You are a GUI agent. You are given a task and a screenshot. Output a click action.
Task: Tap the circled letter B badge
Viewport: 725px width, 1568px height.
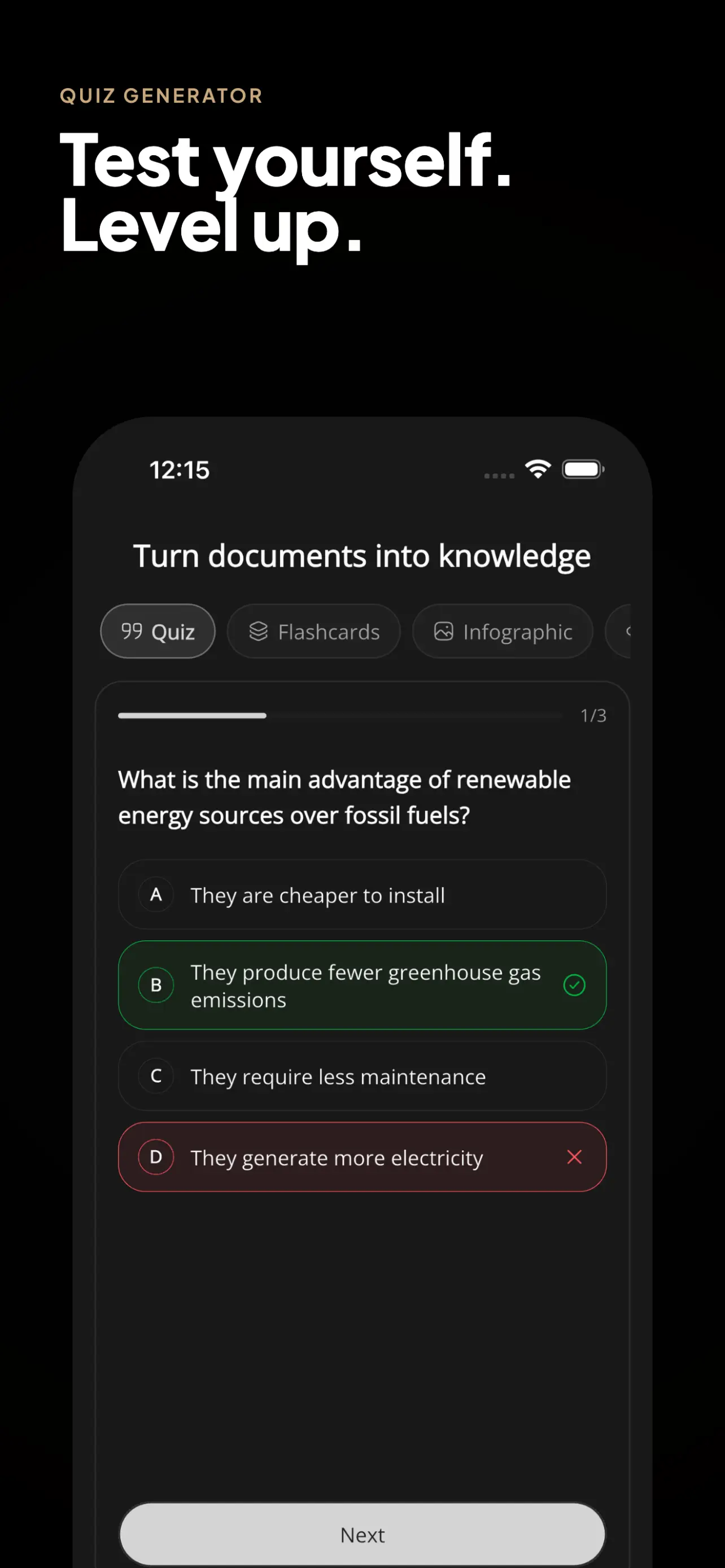click(x=156, y=985)
